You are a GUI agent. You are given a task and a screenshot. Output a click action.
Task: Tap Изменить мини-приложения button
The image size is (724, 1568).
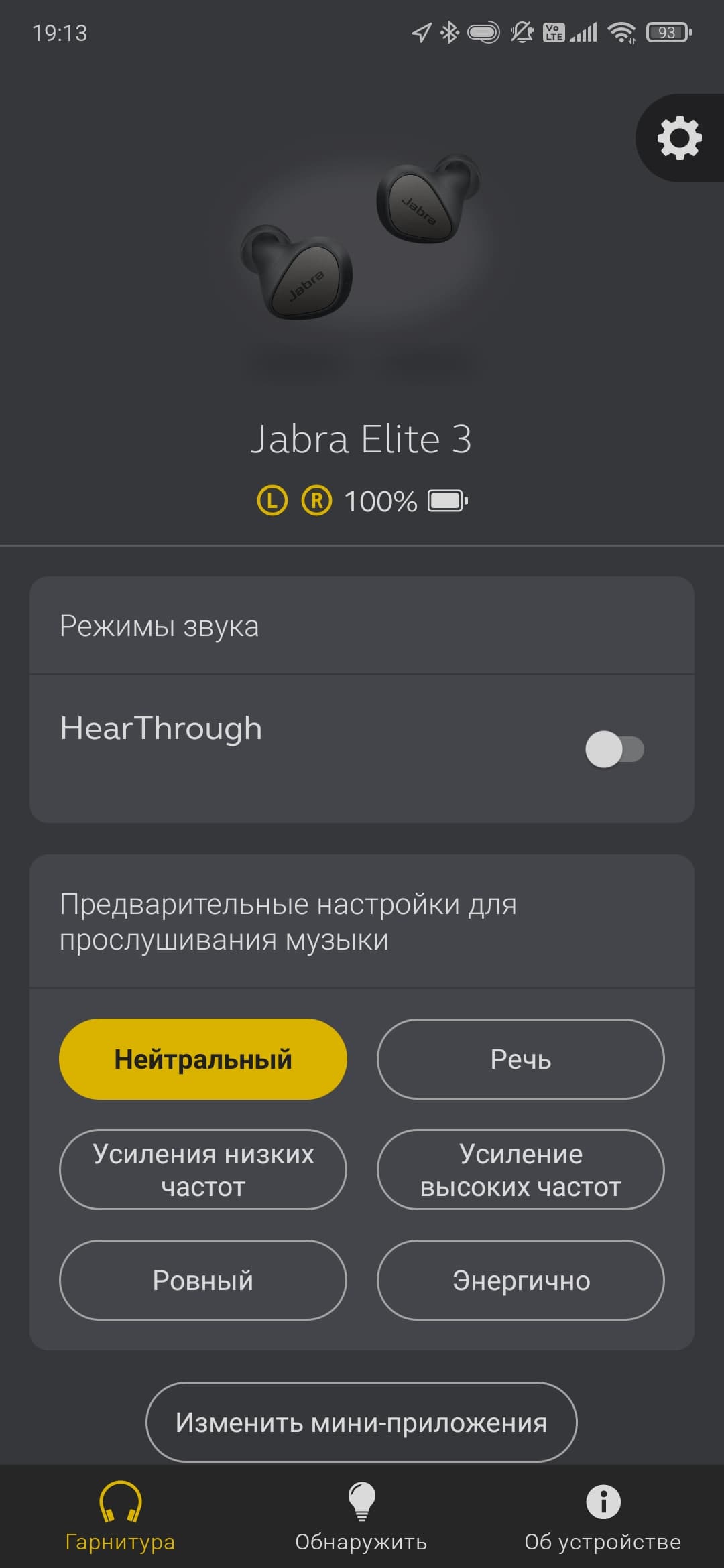coord(361,1422)
